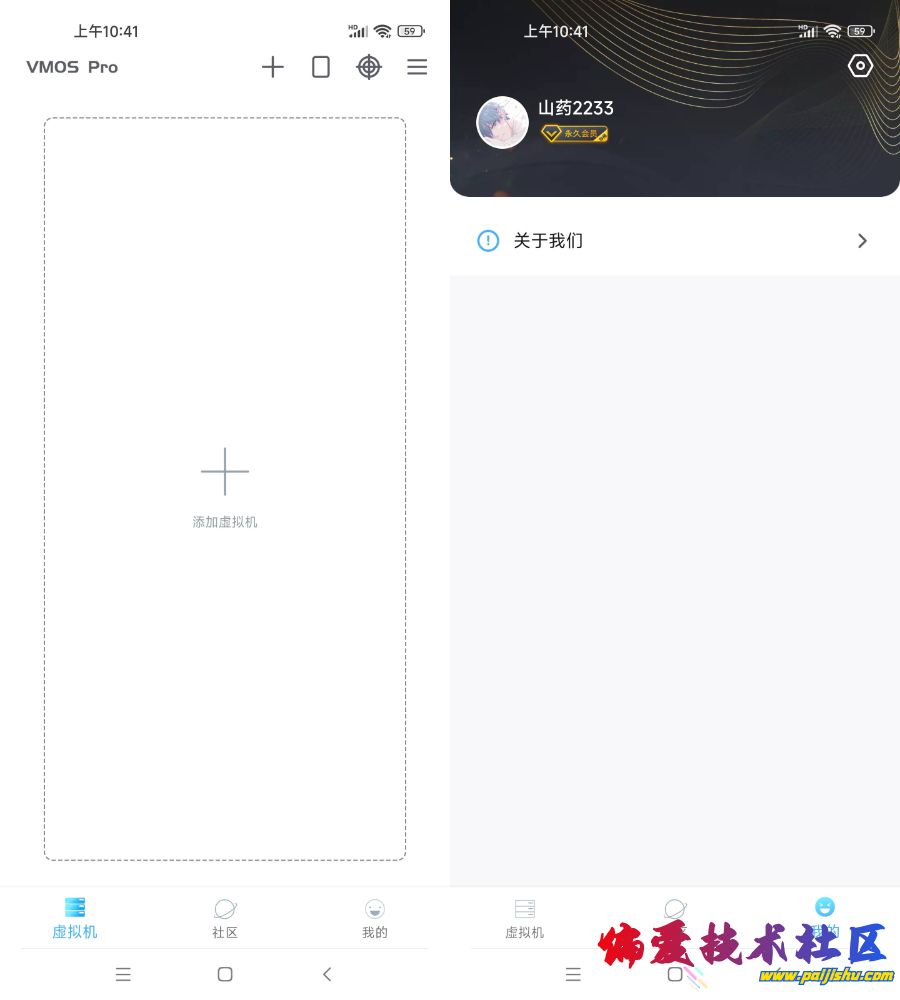This screenshot has height=1000, width=900.
Task: Tap the 永久会员 membership badge
Action: pos(575,133)
